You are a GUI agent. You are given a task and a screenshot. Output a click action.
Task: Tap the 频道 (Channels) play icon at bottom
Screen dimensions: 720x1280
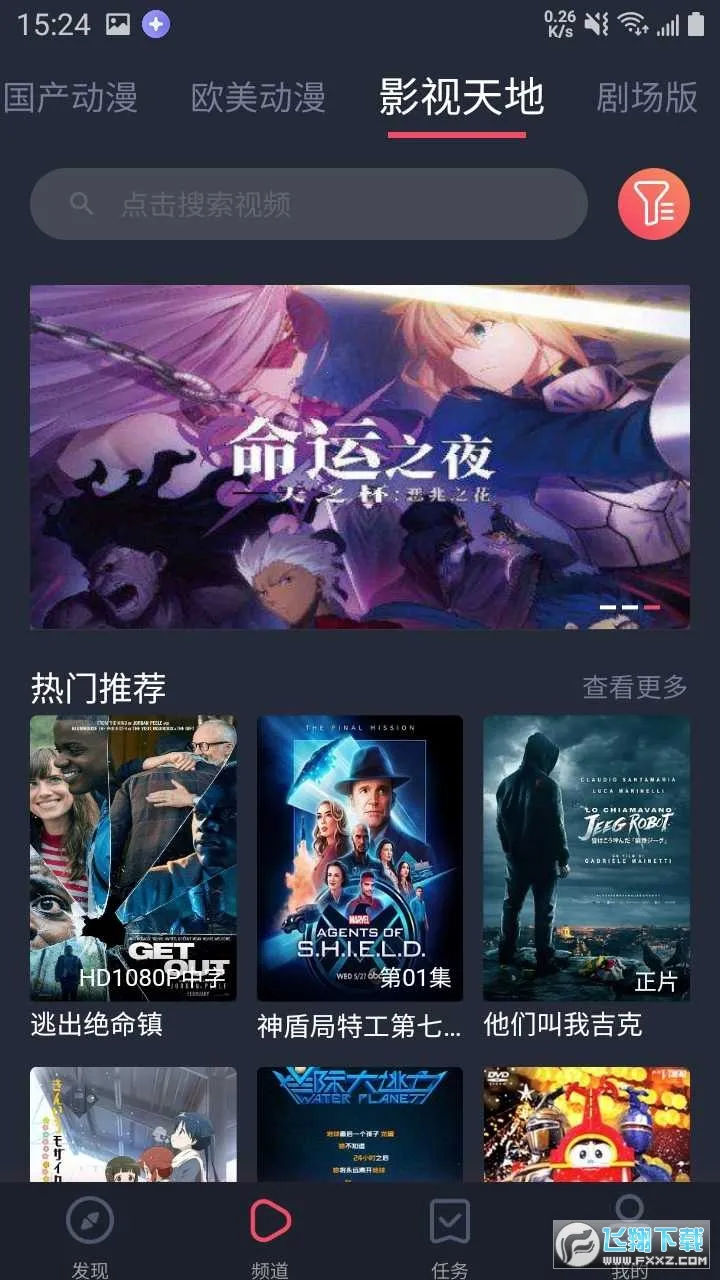(268, 1220)
